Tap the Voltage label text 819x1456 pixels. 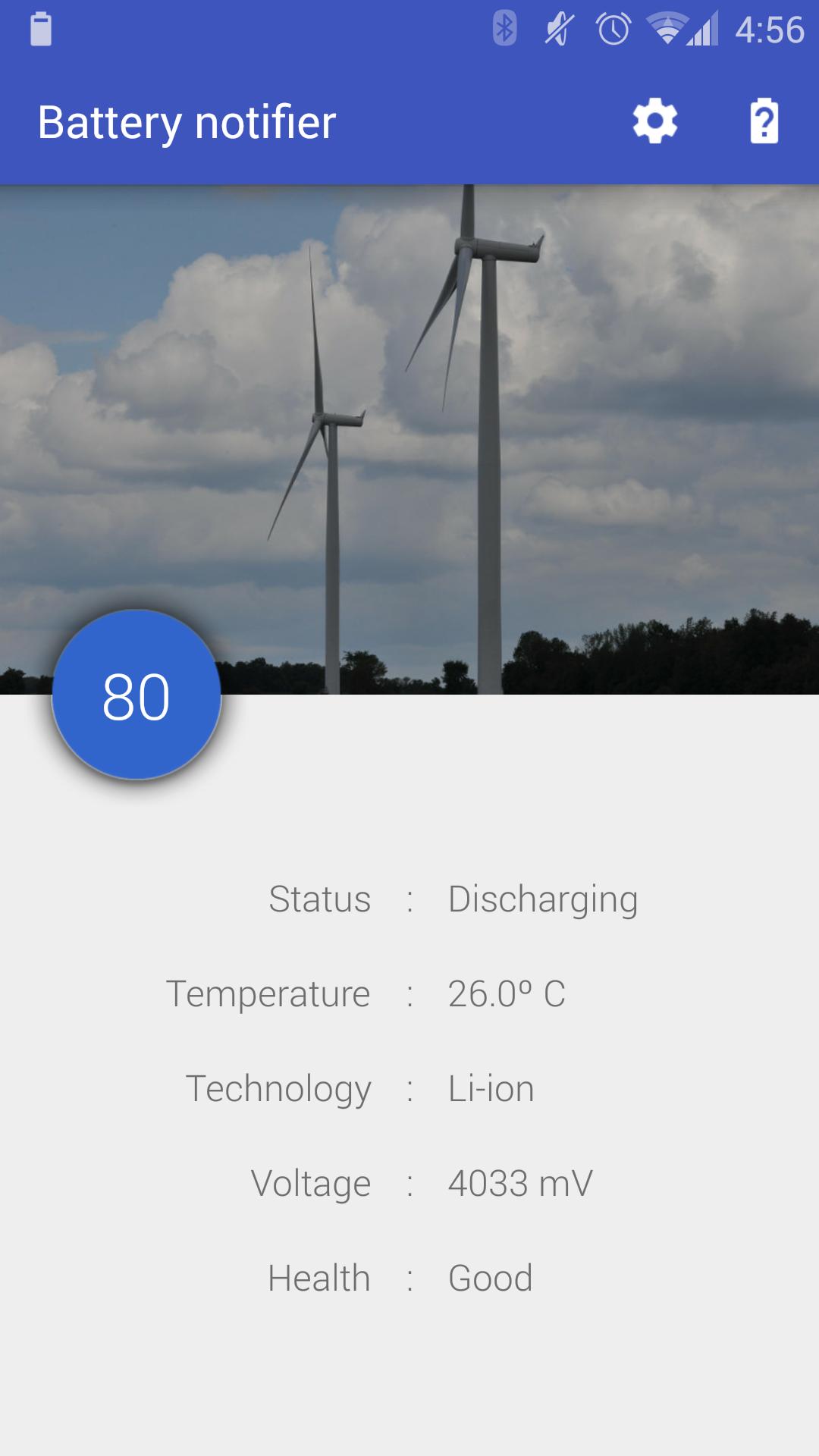point(309,1183)
